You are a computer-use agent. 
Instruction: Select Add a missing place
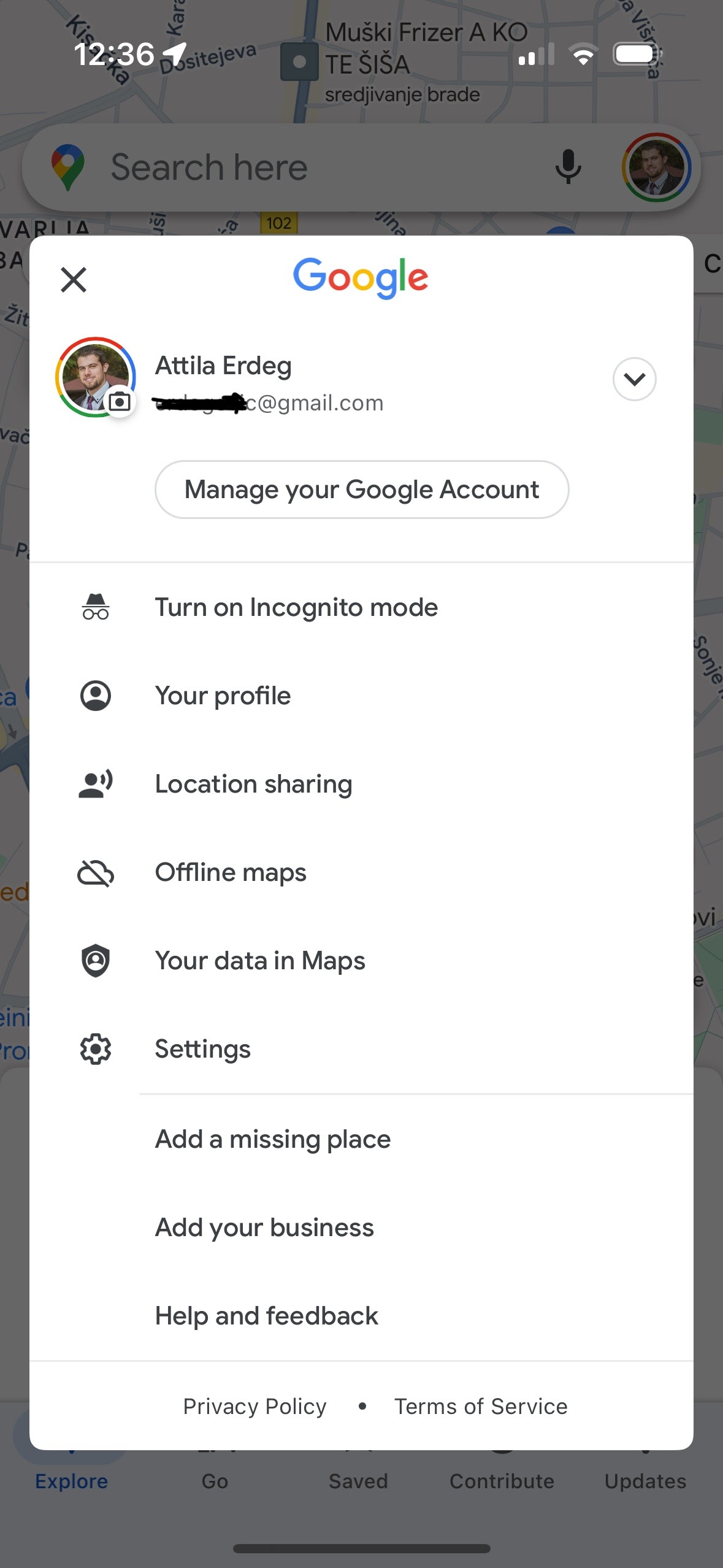(x=361, y=1139)
